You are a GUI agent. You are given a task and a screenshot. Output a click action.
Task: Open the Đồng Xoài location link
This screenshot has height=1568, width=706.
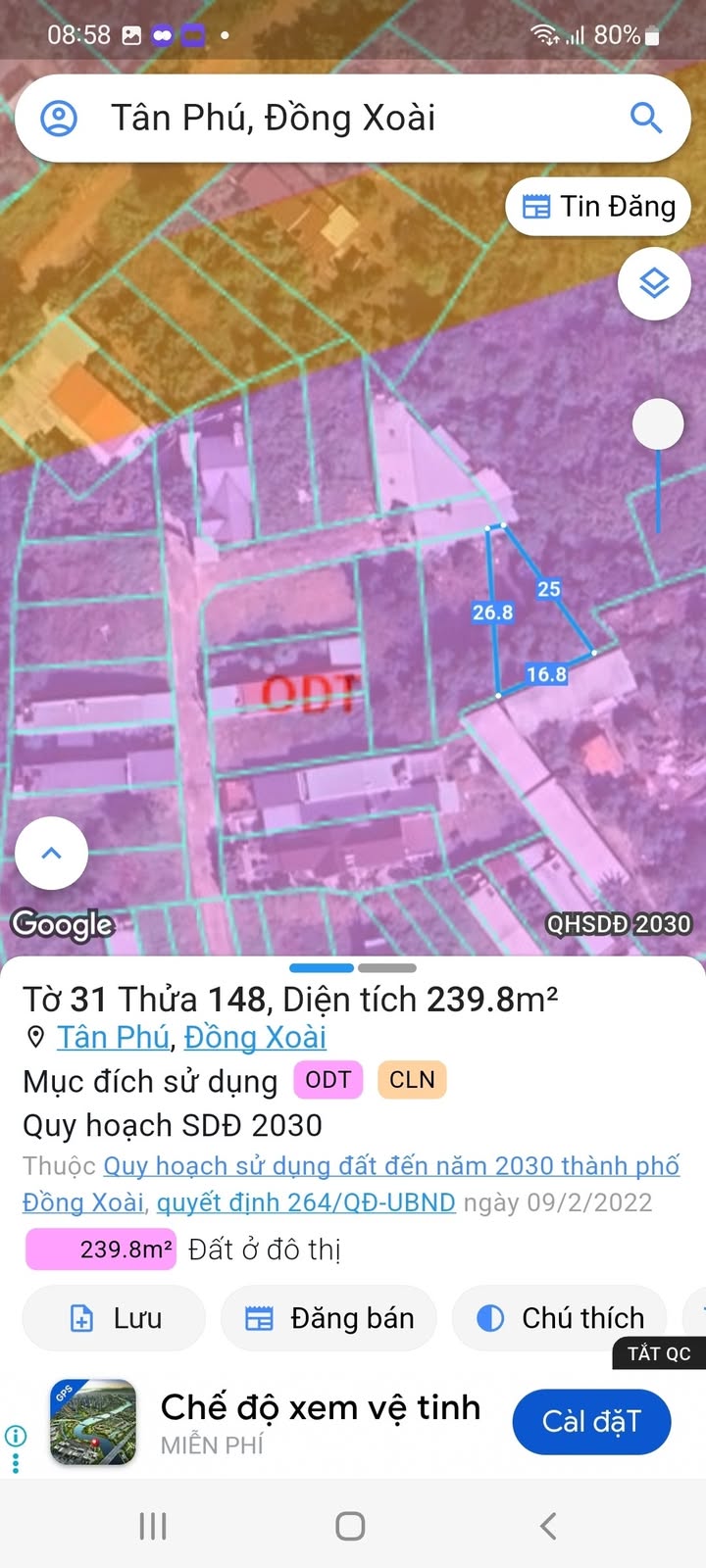click(x=255, y=1037)
